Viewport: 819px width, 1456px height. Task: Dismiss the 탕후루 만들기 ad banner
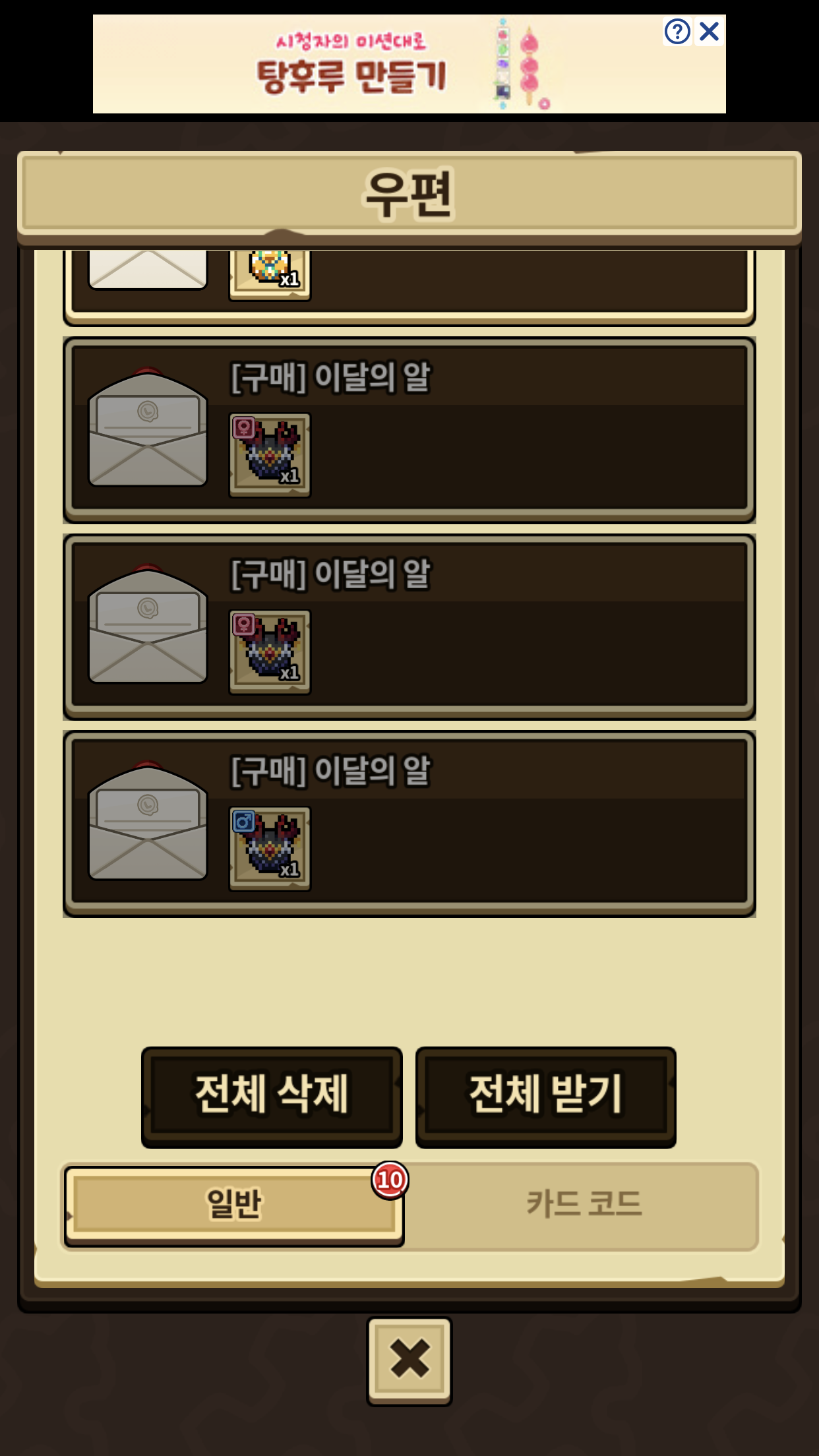click(710, 31)
